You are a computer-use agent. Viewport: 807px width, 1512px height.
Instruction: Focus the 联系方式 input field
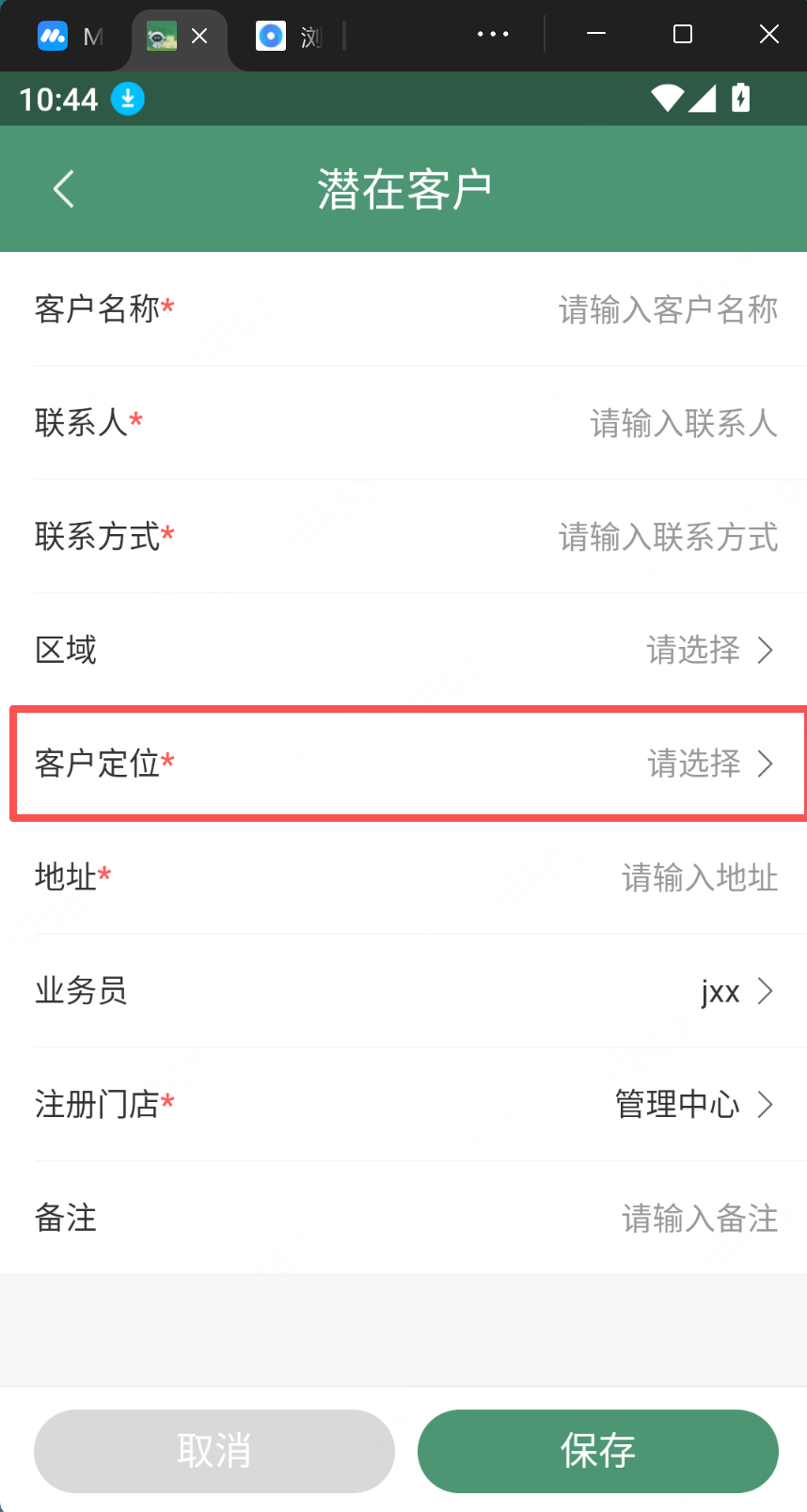[x=668, y=537]
